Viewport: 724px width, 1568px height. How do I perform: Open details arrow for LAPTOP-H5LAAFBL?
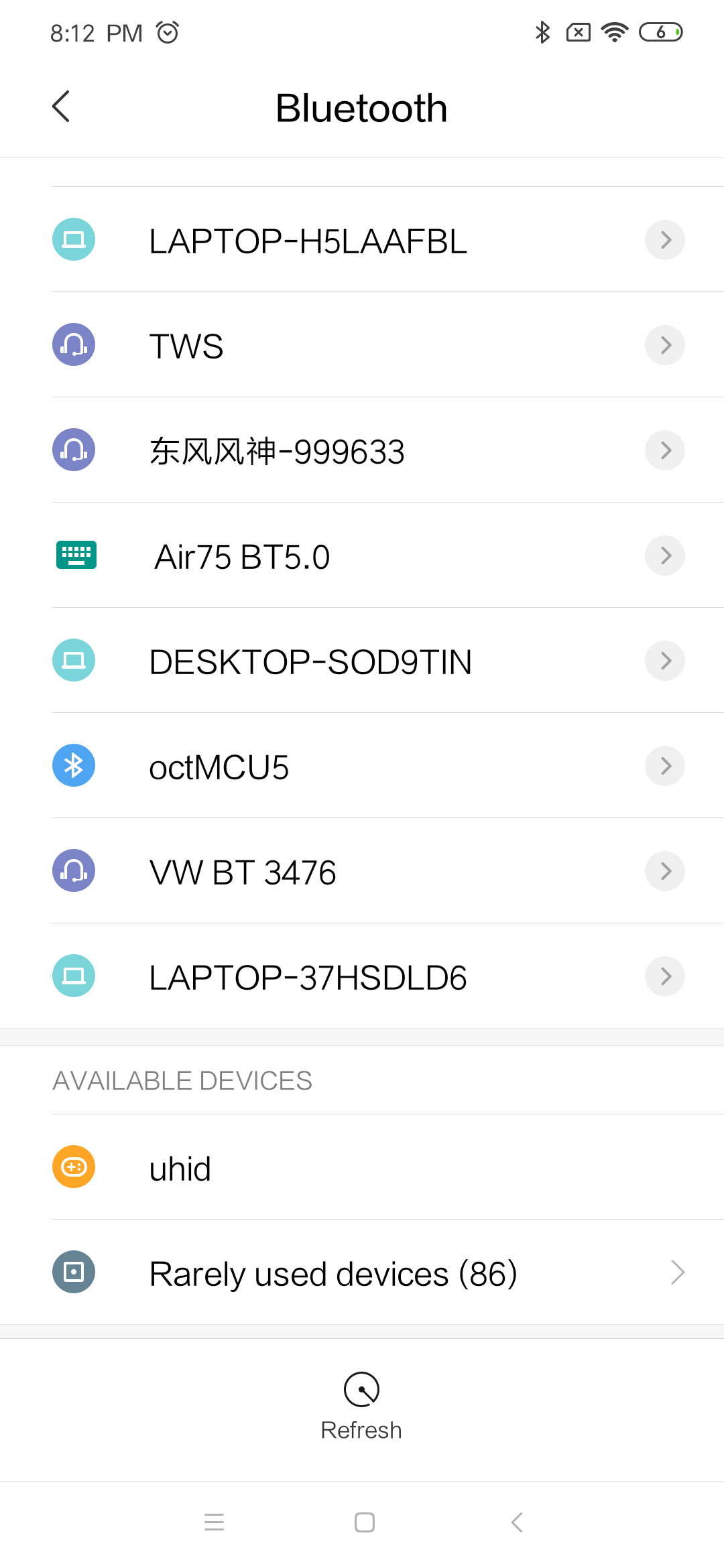coord(664,240)
